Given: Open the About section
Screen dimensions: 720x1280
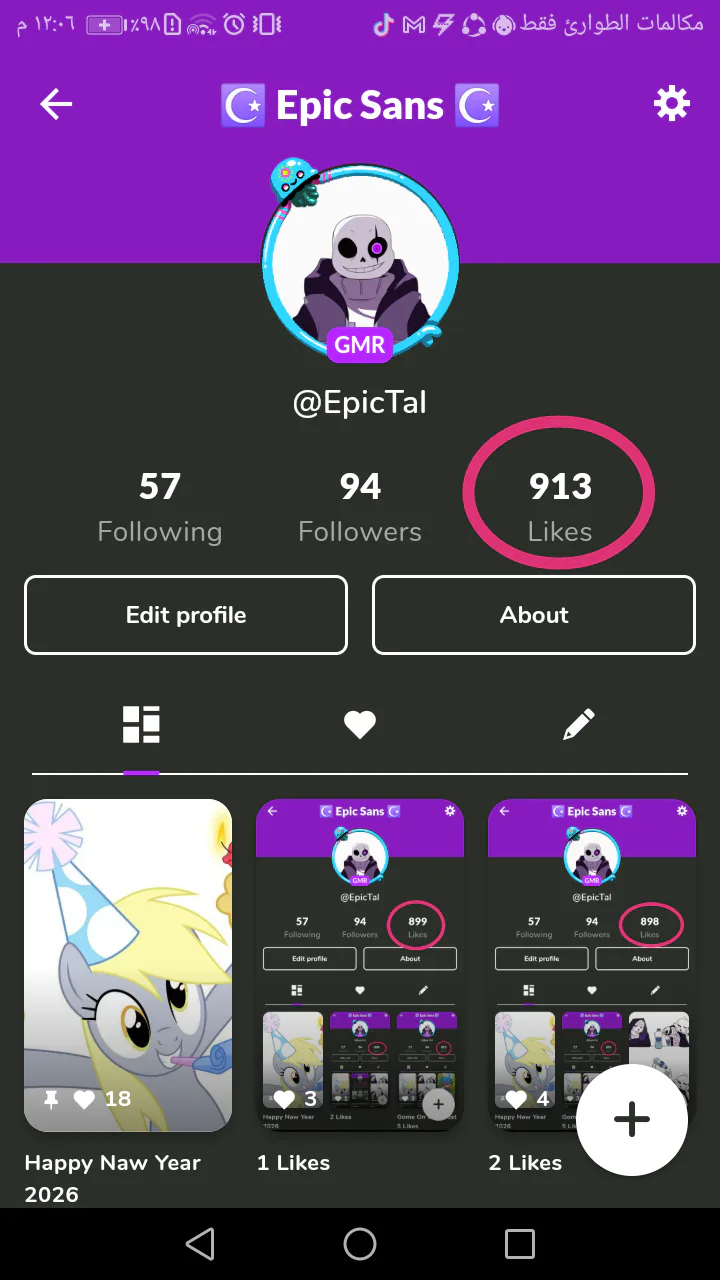Looking at the screenshot, I should click(x=534, y=615).
